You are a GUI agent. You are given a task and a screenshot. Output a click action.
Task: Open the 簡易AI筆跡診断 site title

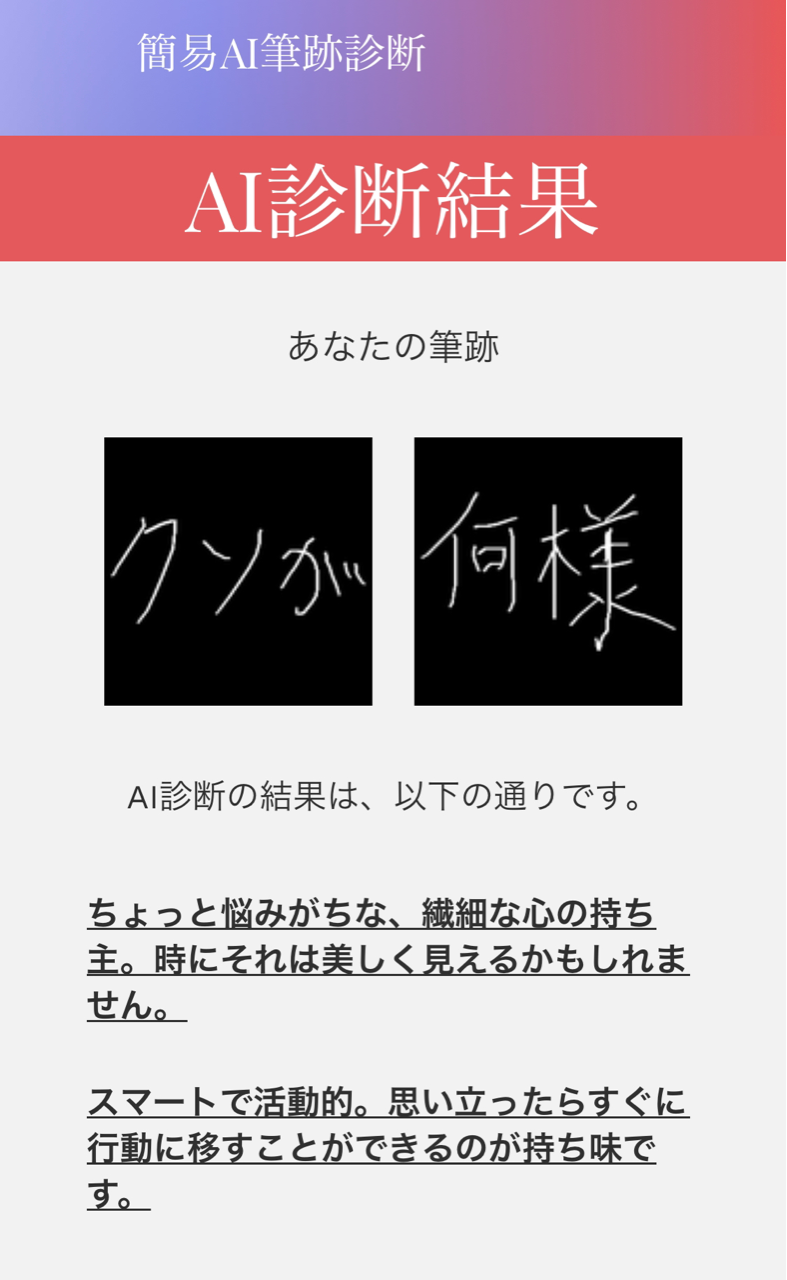click(281, 53)
